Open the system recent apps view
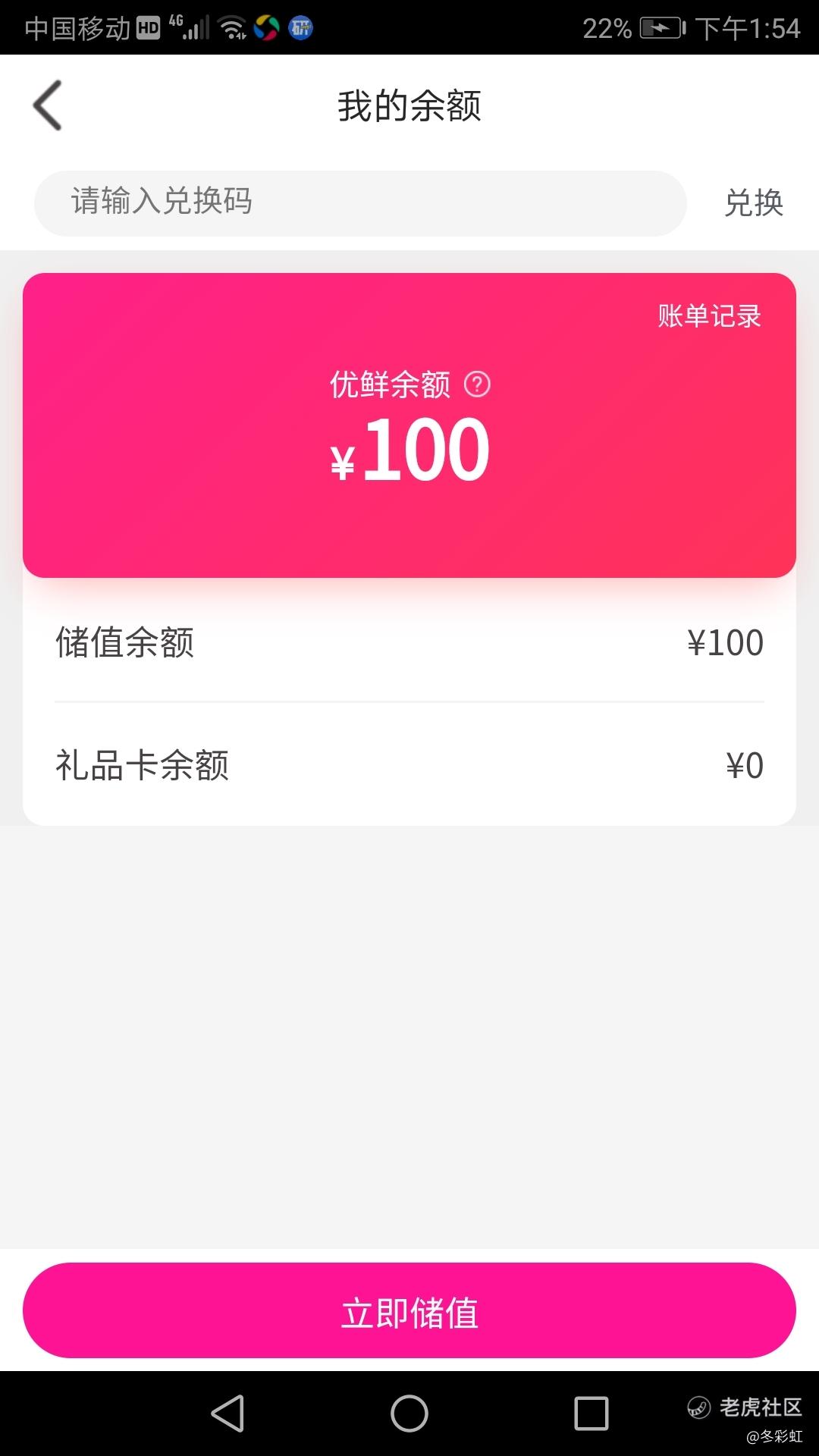 591,1414
